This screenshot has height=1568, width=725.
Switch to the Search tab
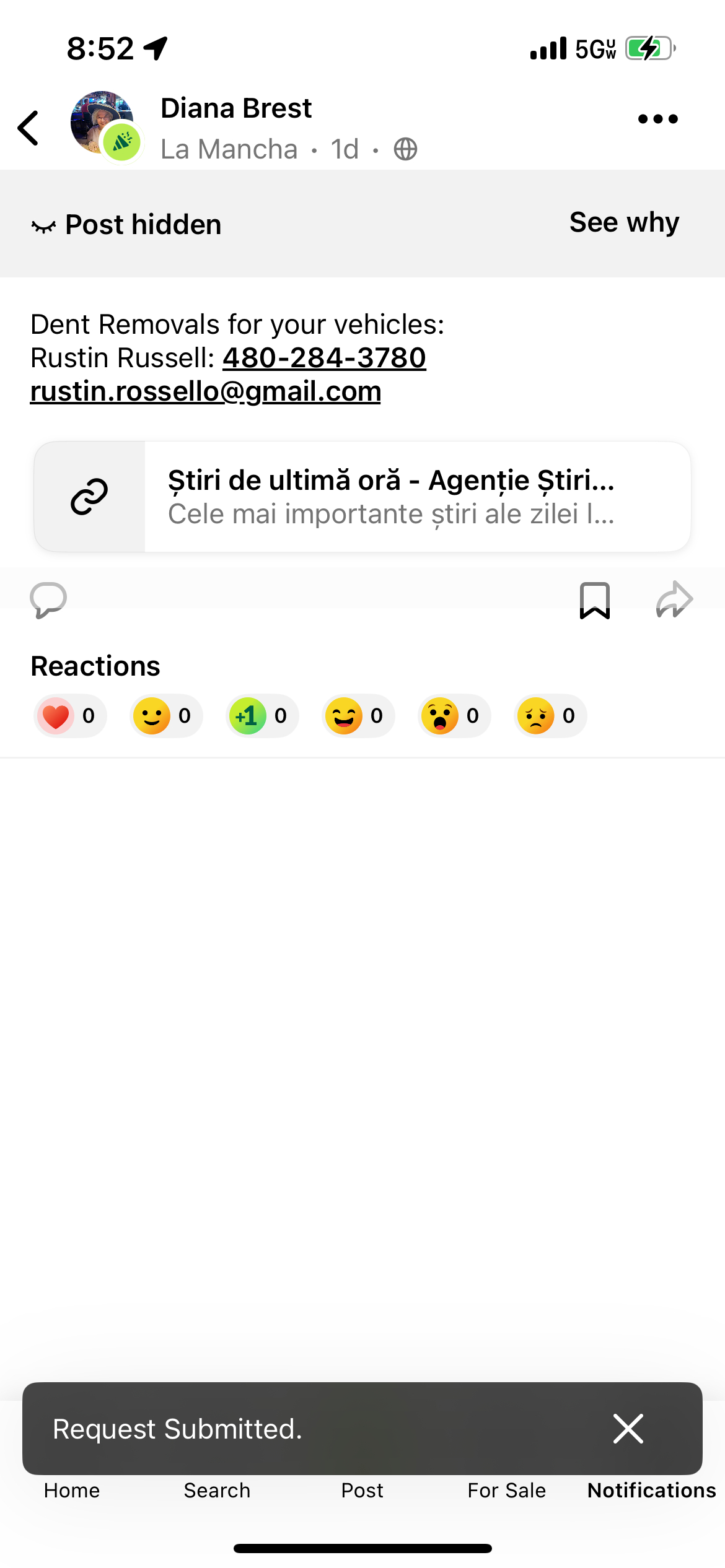click(217, 1491)
